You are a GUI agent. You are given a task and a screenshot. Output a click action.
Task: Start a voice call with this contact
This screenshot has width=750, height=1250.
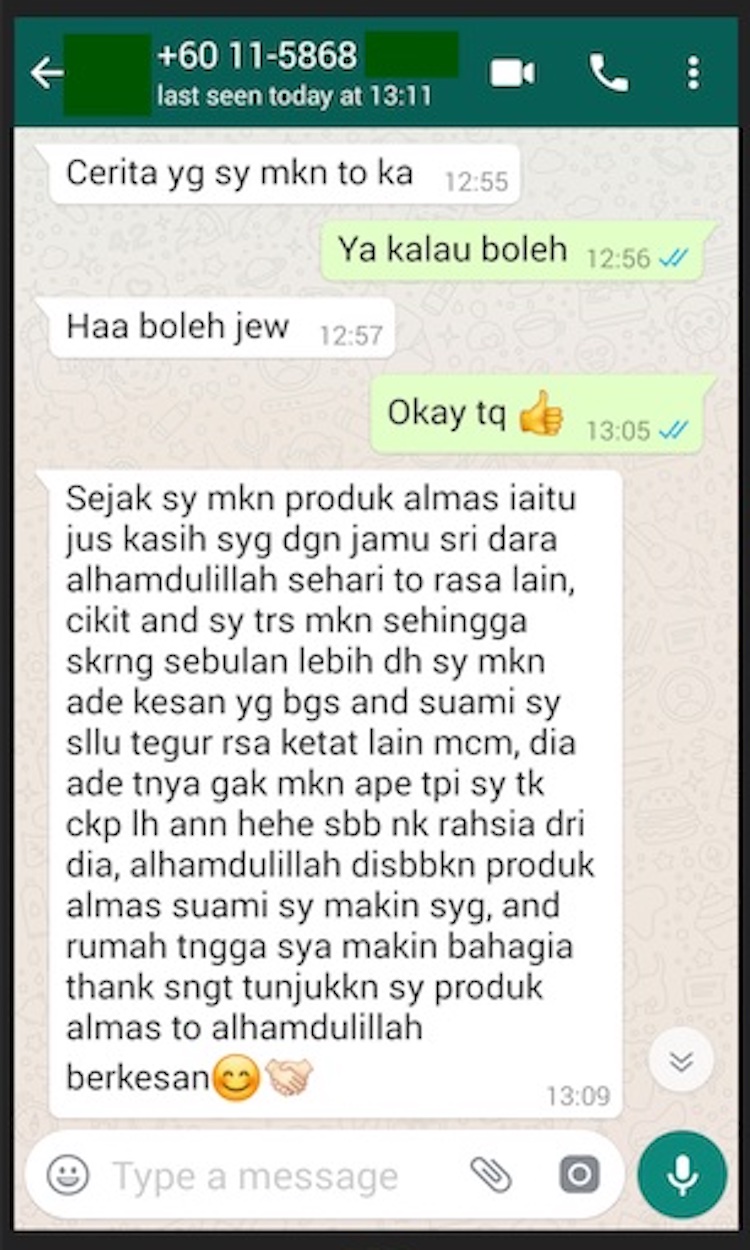point(608,73)
